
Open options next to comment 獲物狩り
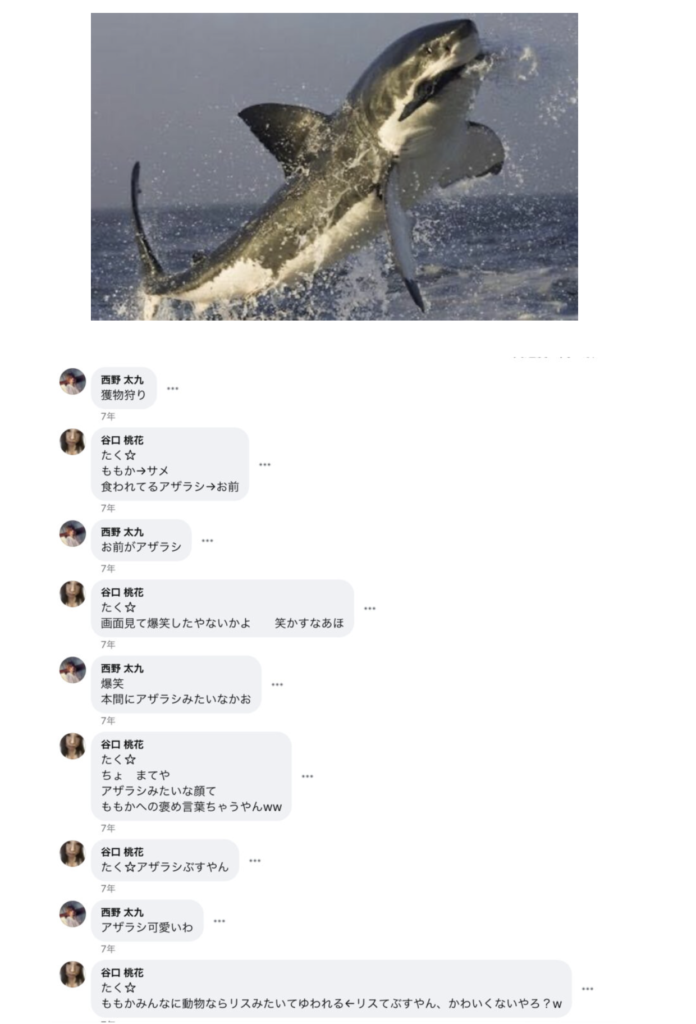pos(173,388)
